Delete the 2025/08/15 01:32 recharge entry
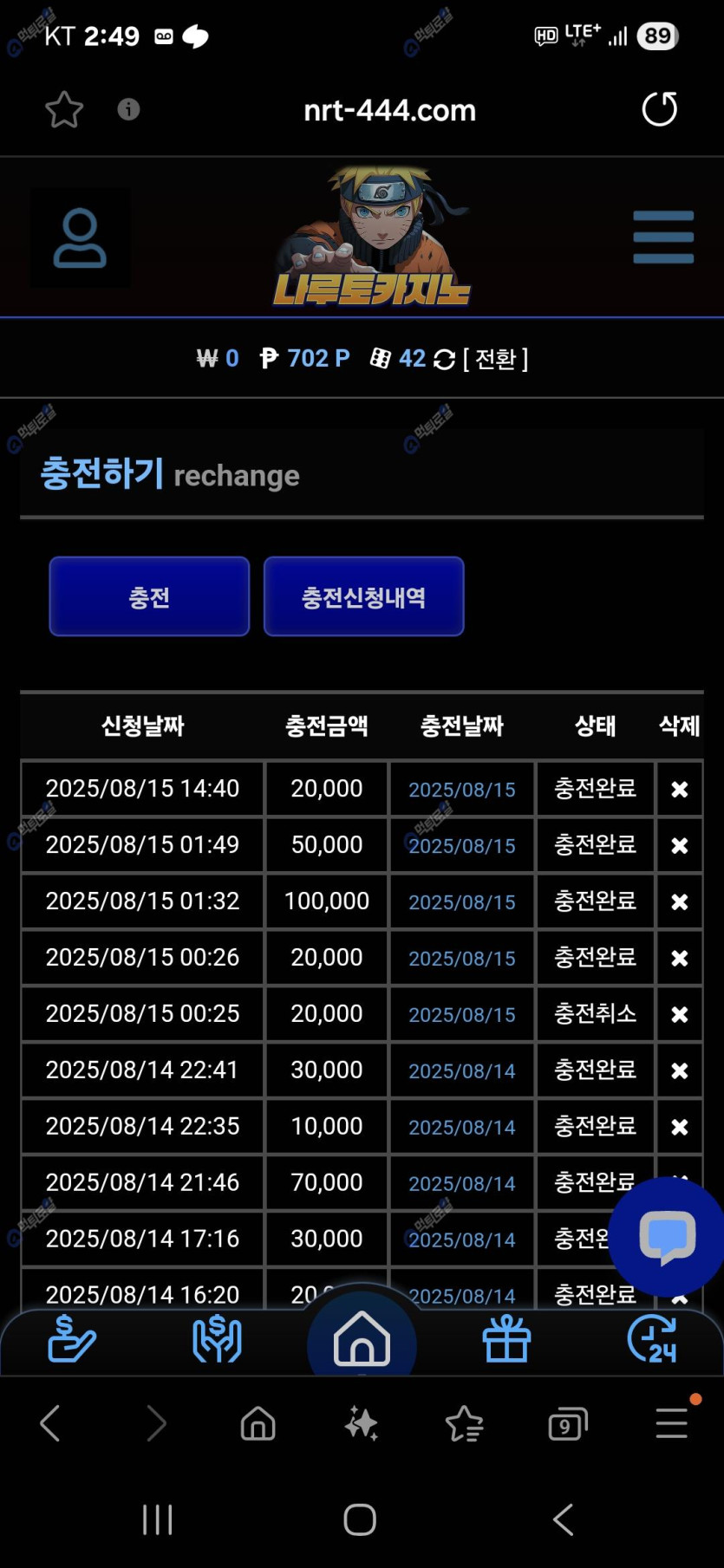The image size is (724, 1568). point(680,901)
